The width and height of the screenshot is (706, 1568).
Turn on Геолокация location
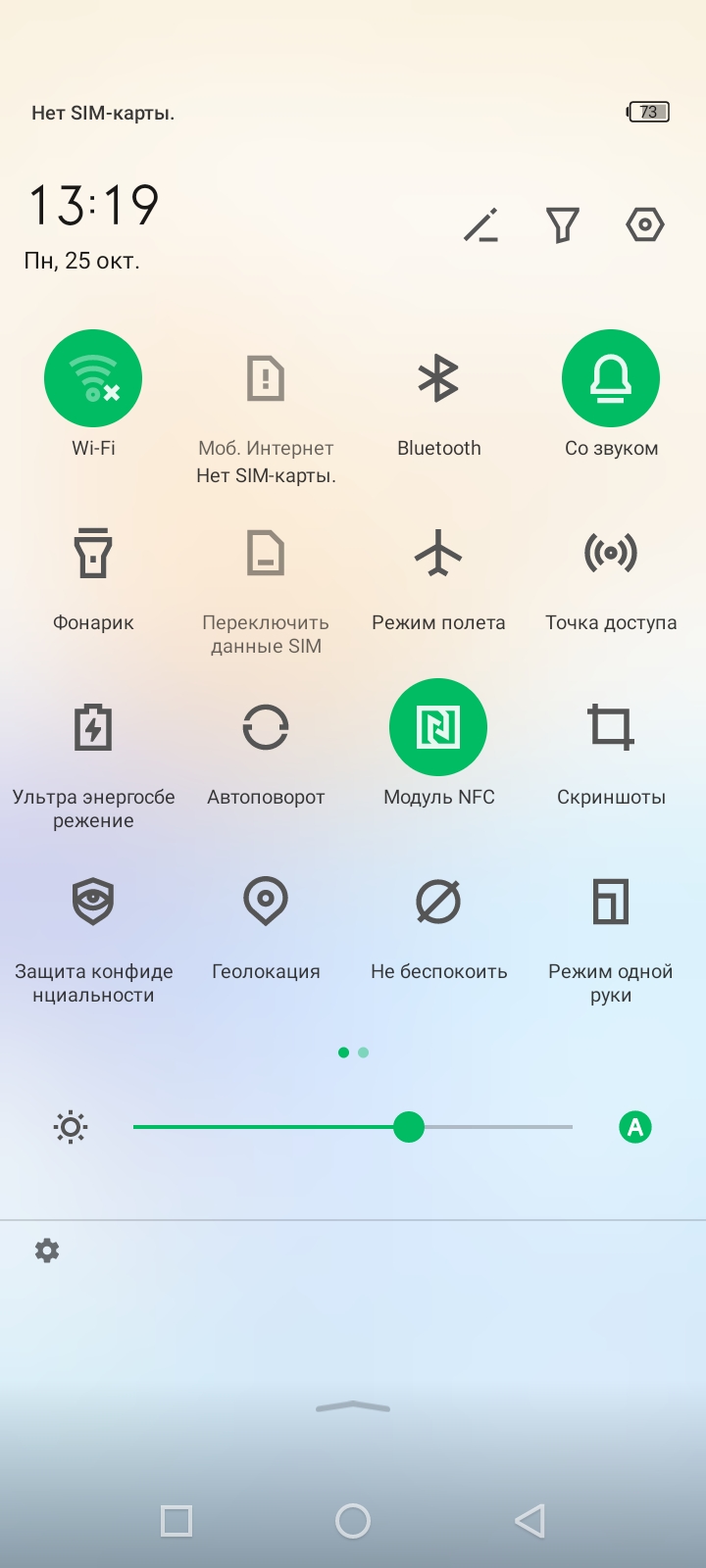pyautogui.click(x=266, y=902)
